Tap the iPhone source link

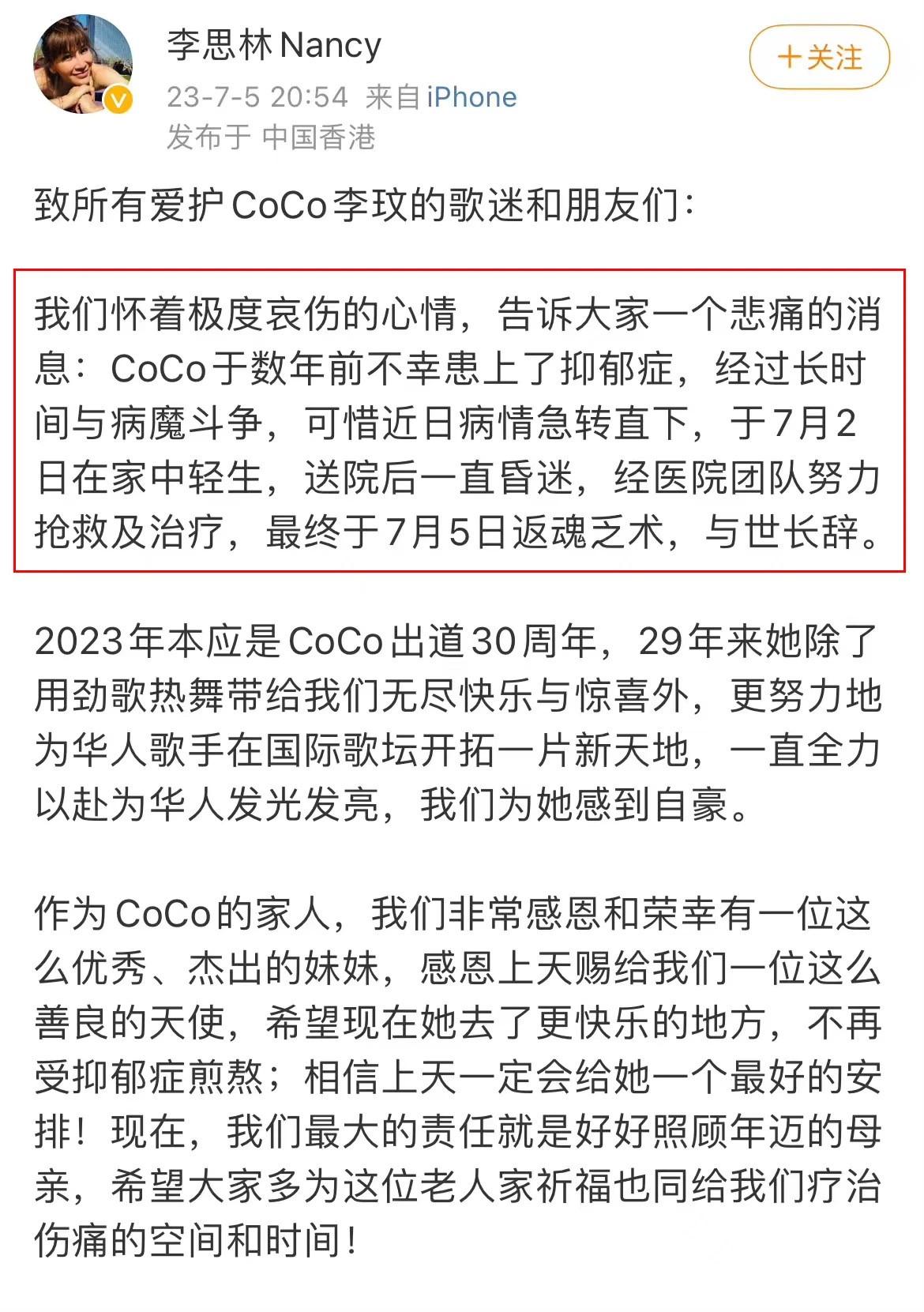click(x=471, y=97)
